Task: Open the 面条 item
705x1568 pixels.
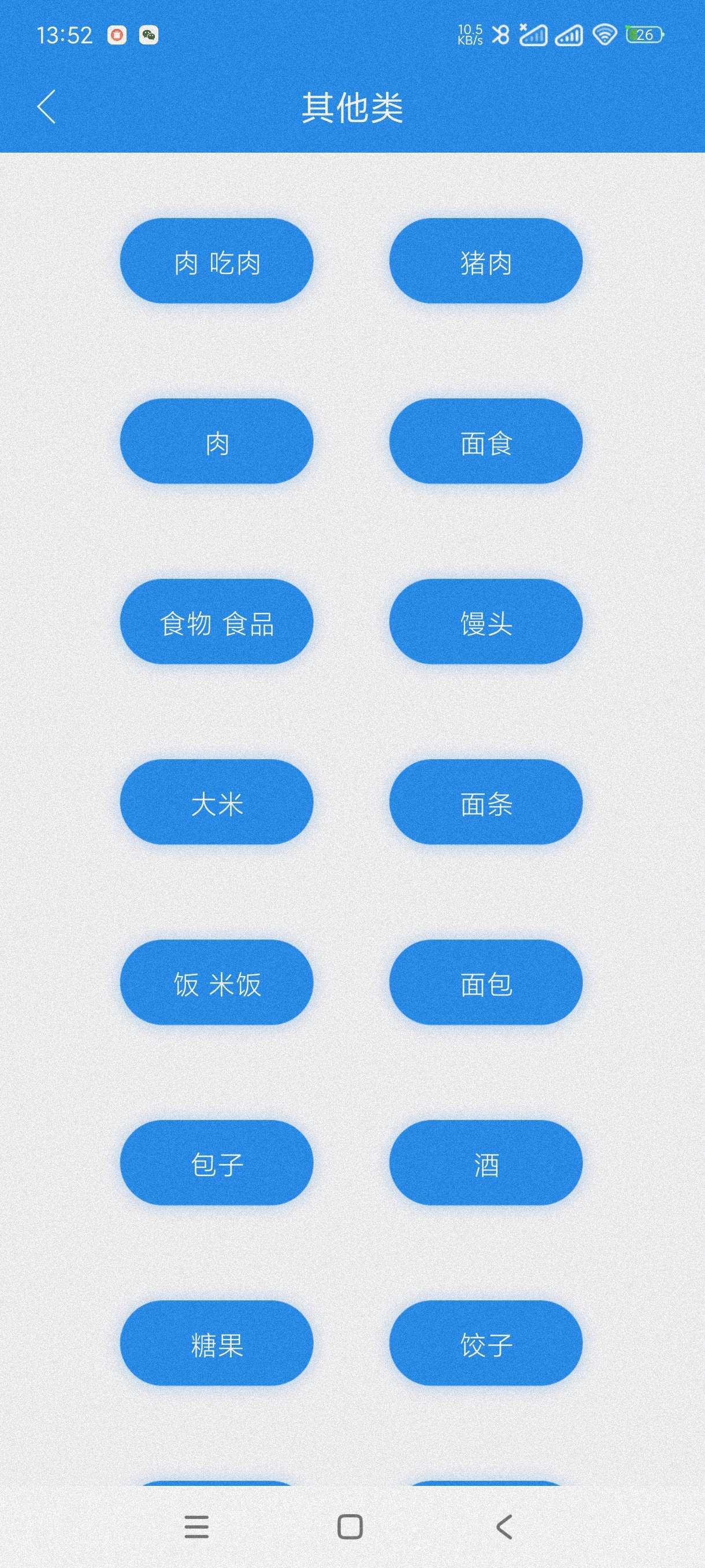Action: 485,802
